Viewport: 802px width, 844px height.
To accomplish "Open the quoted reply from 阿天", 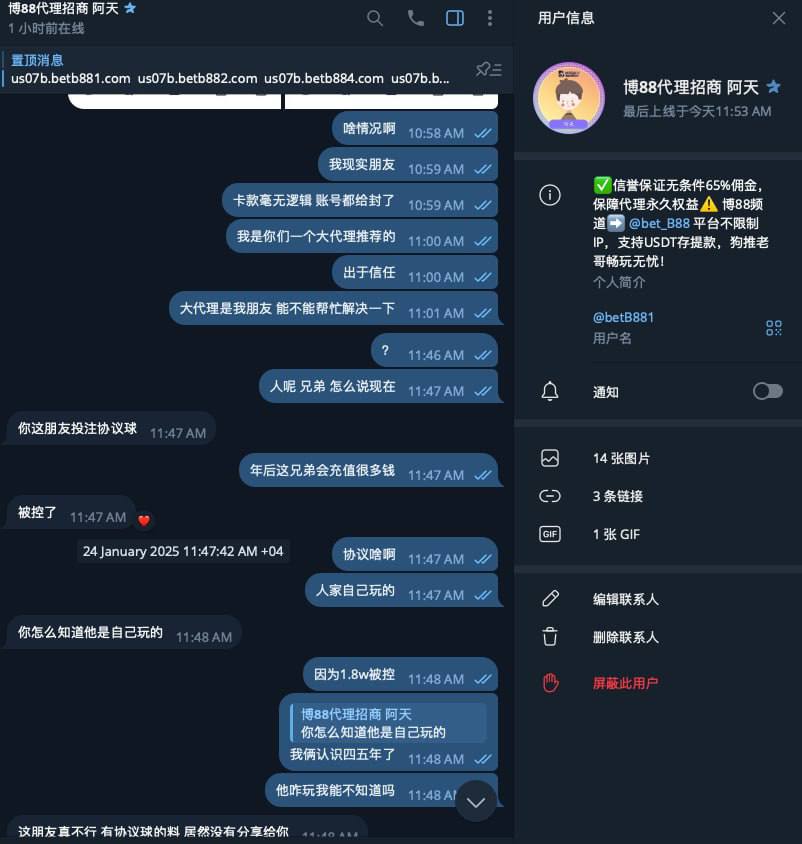I will [x=387, y=723].
